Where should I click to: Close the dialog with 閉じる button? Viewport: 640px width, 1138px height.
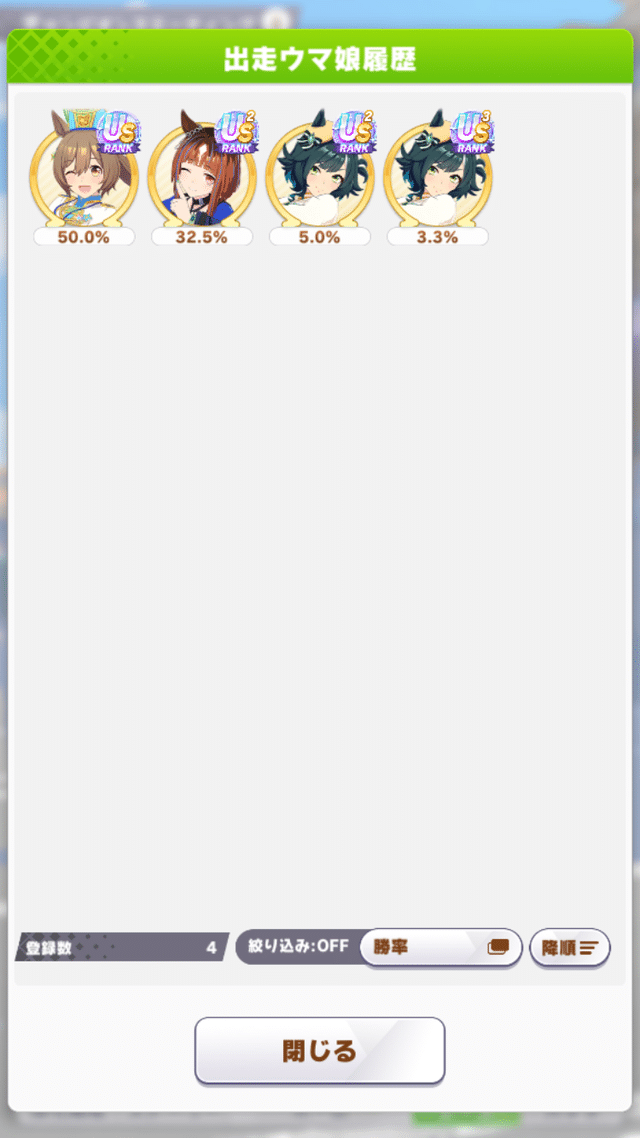click(x=319, y=1051)
